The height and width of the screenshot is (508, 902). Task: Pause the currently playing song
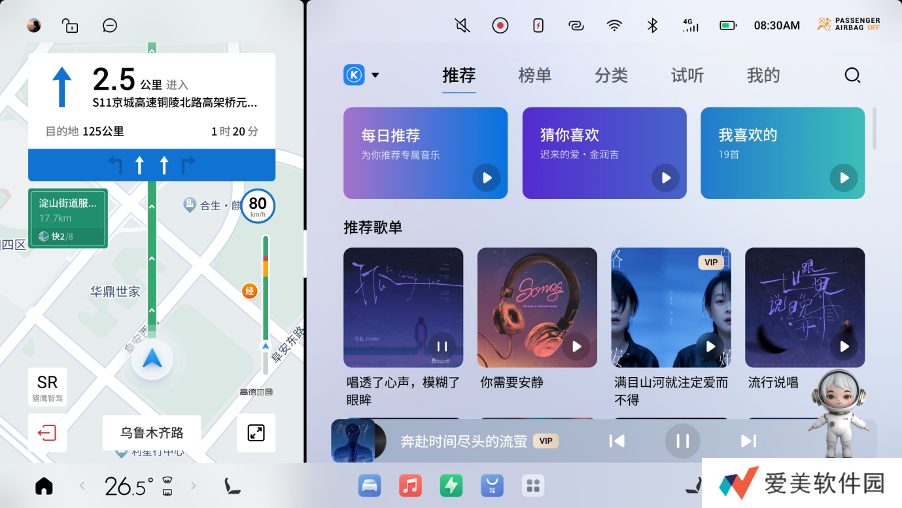coord(683,440)
